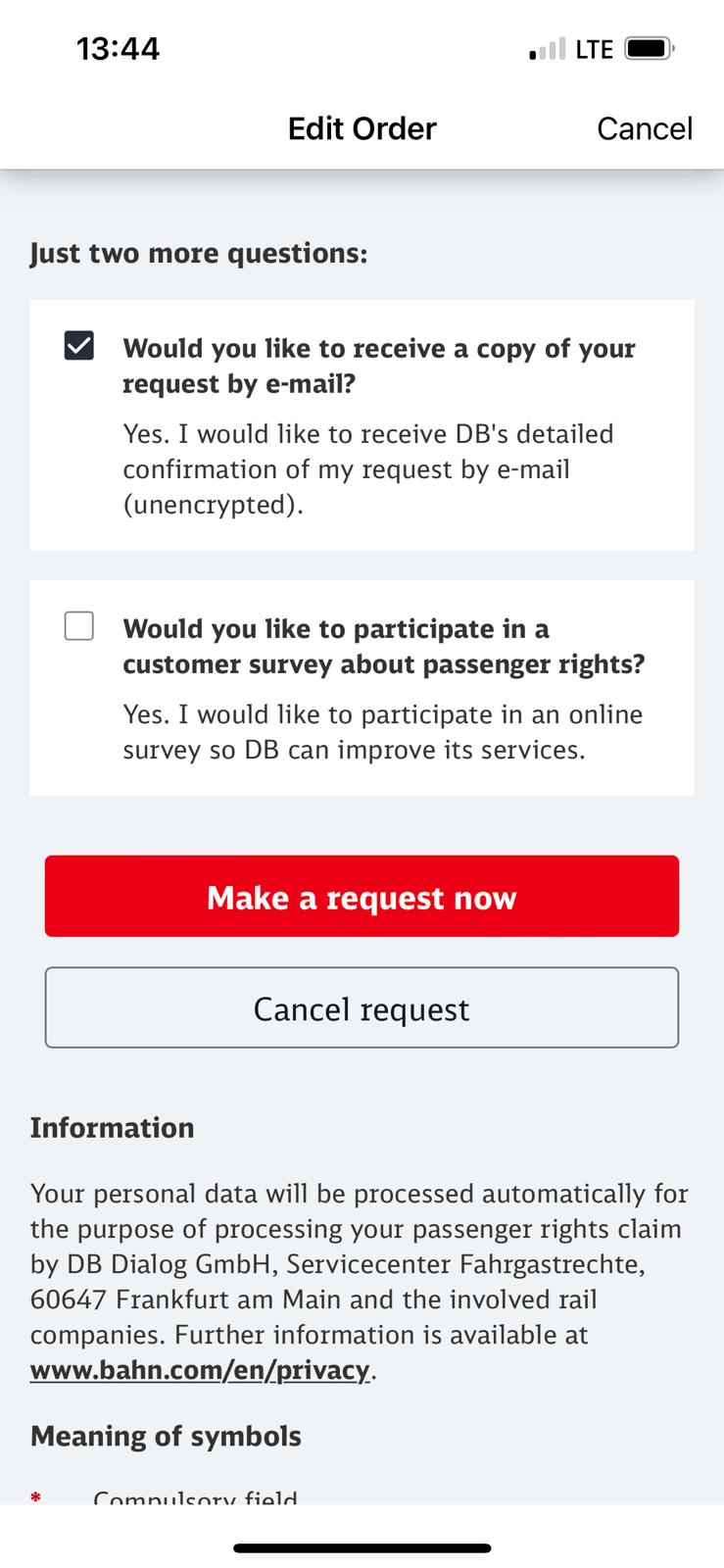
Task: Select the "Just two more questions" heading
Action: (198, 253)
